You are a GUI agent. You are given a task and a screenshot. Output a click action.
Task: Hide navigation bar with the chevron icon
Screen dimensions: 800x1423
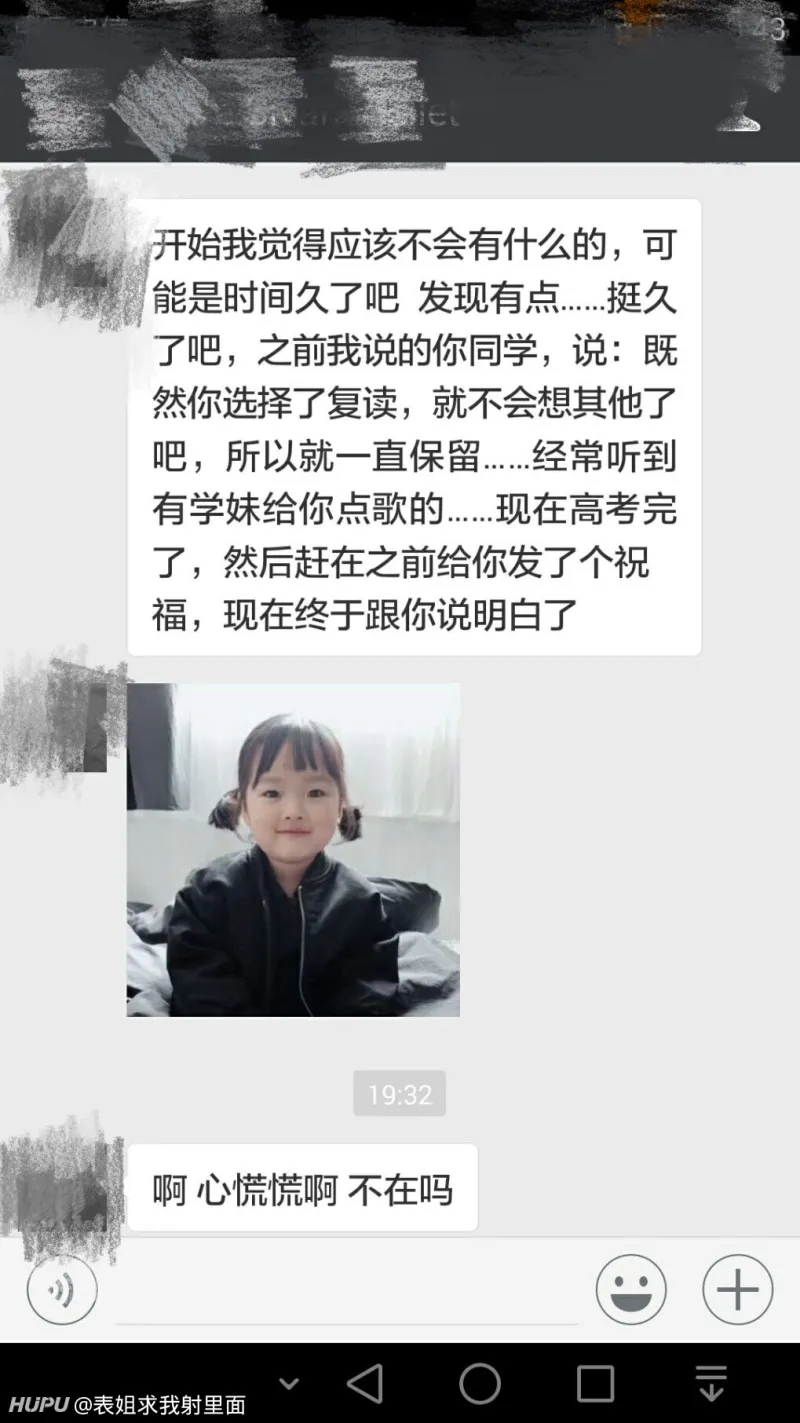coord(289,1384)
